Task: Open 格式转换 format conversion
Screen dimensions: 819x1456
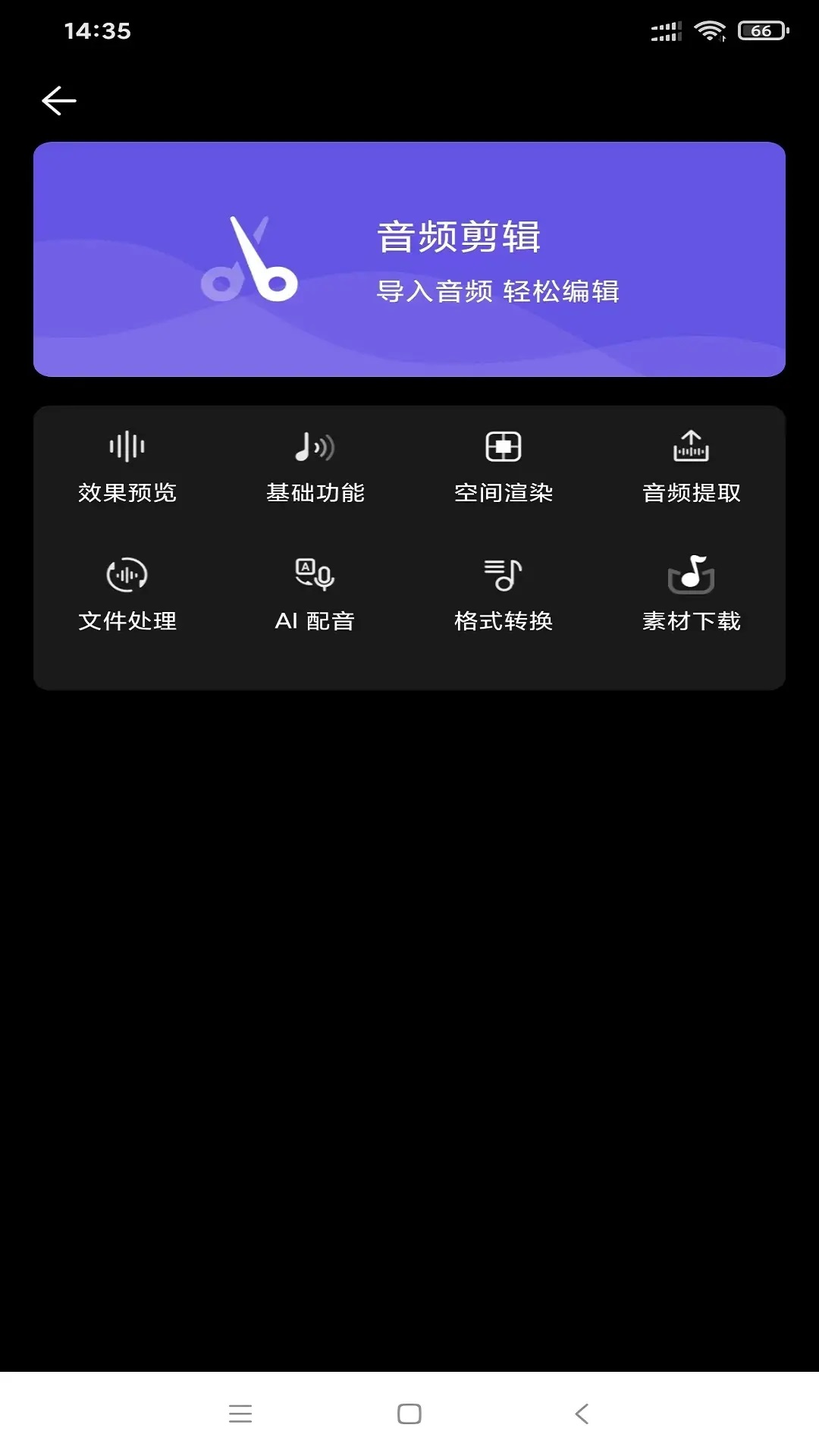Action: [504, 594]
